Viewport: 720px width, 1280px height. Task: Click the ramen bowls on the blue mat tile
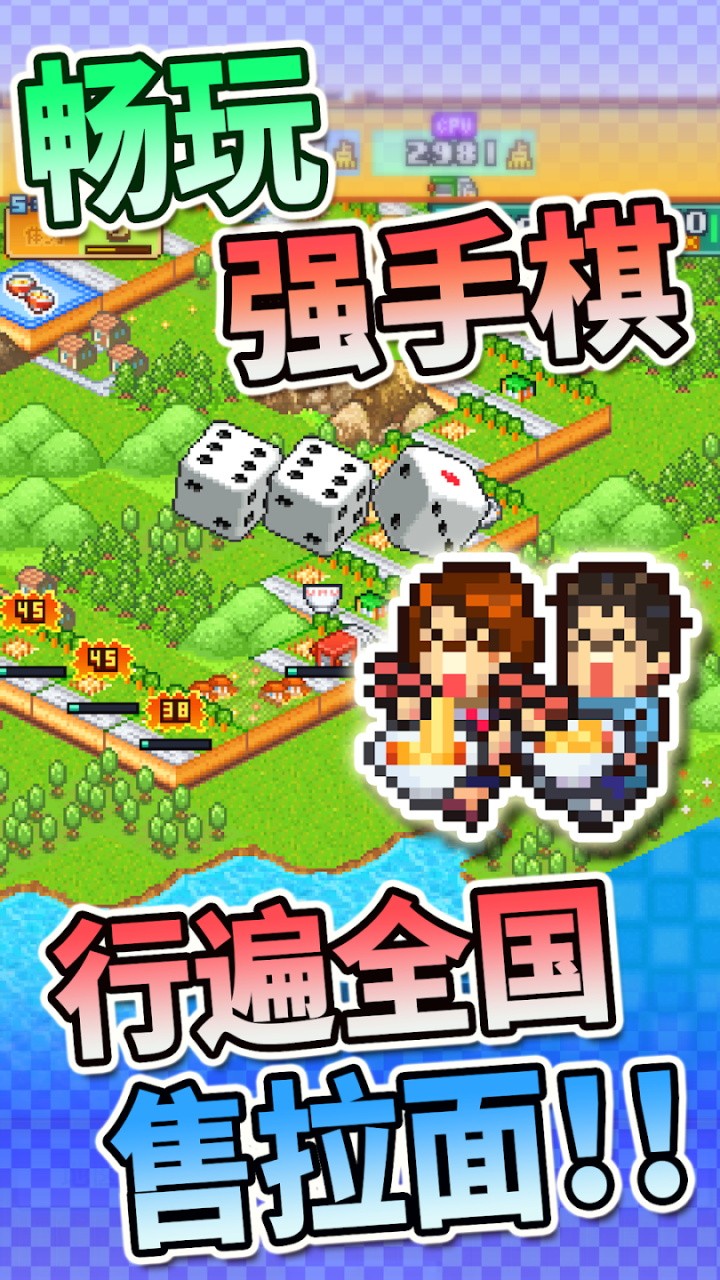30,293
